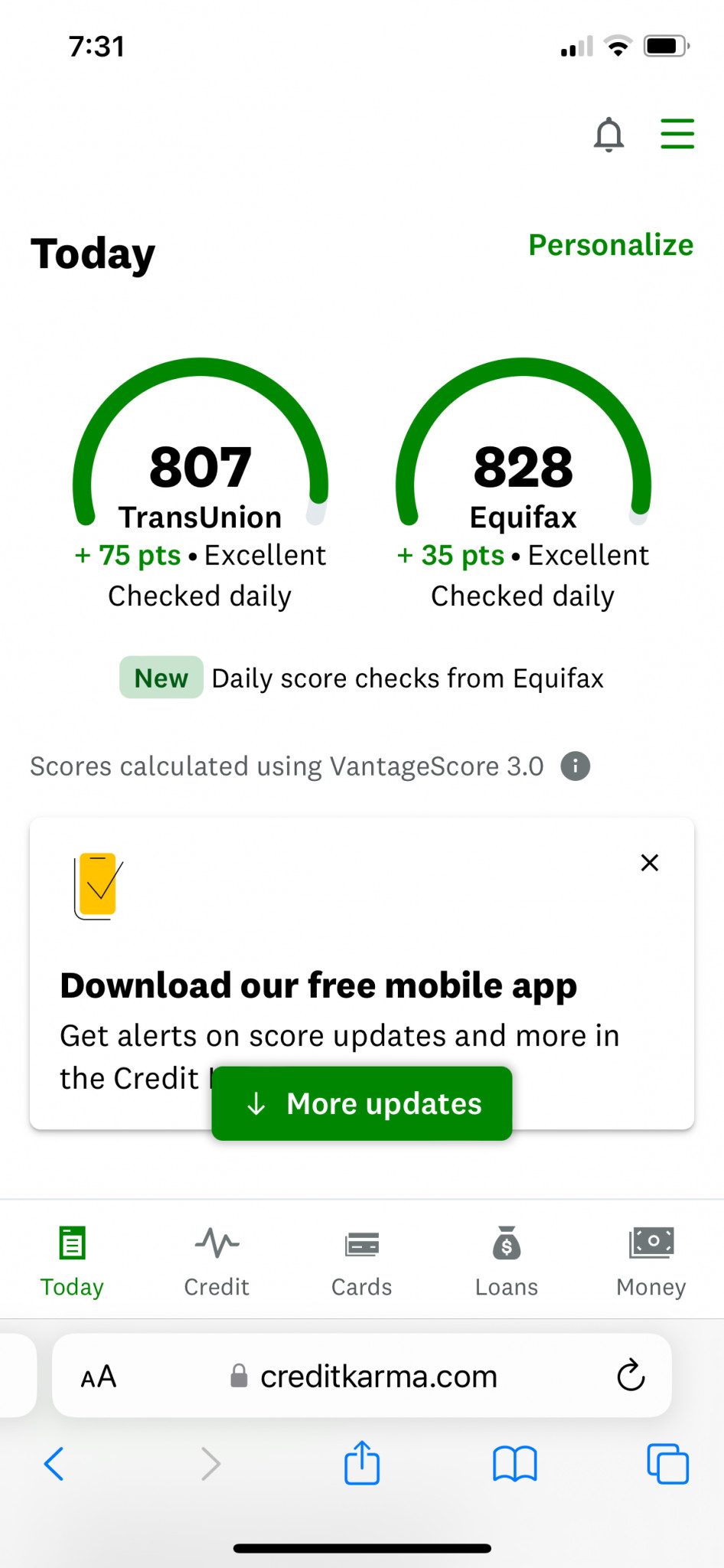
Task: Reload the creditkarma.com page
Action: click(x=631, y=1376)
